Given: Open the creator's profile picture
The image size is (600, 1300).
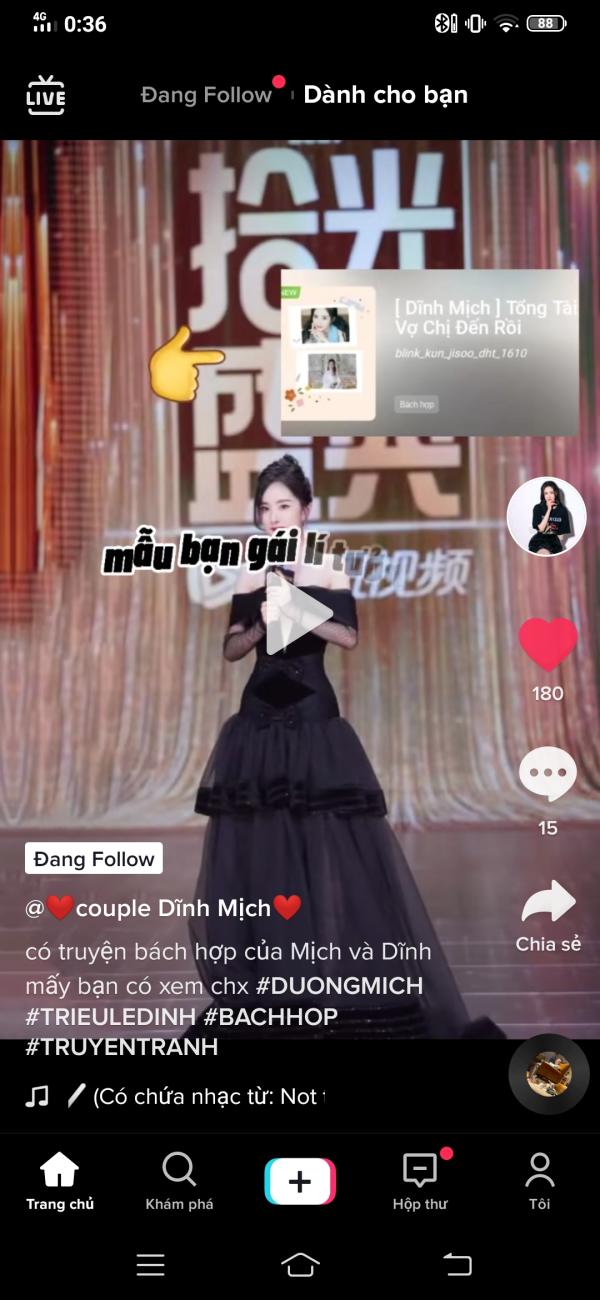Looking at the screenshot, I should click(x=546, y=516).
